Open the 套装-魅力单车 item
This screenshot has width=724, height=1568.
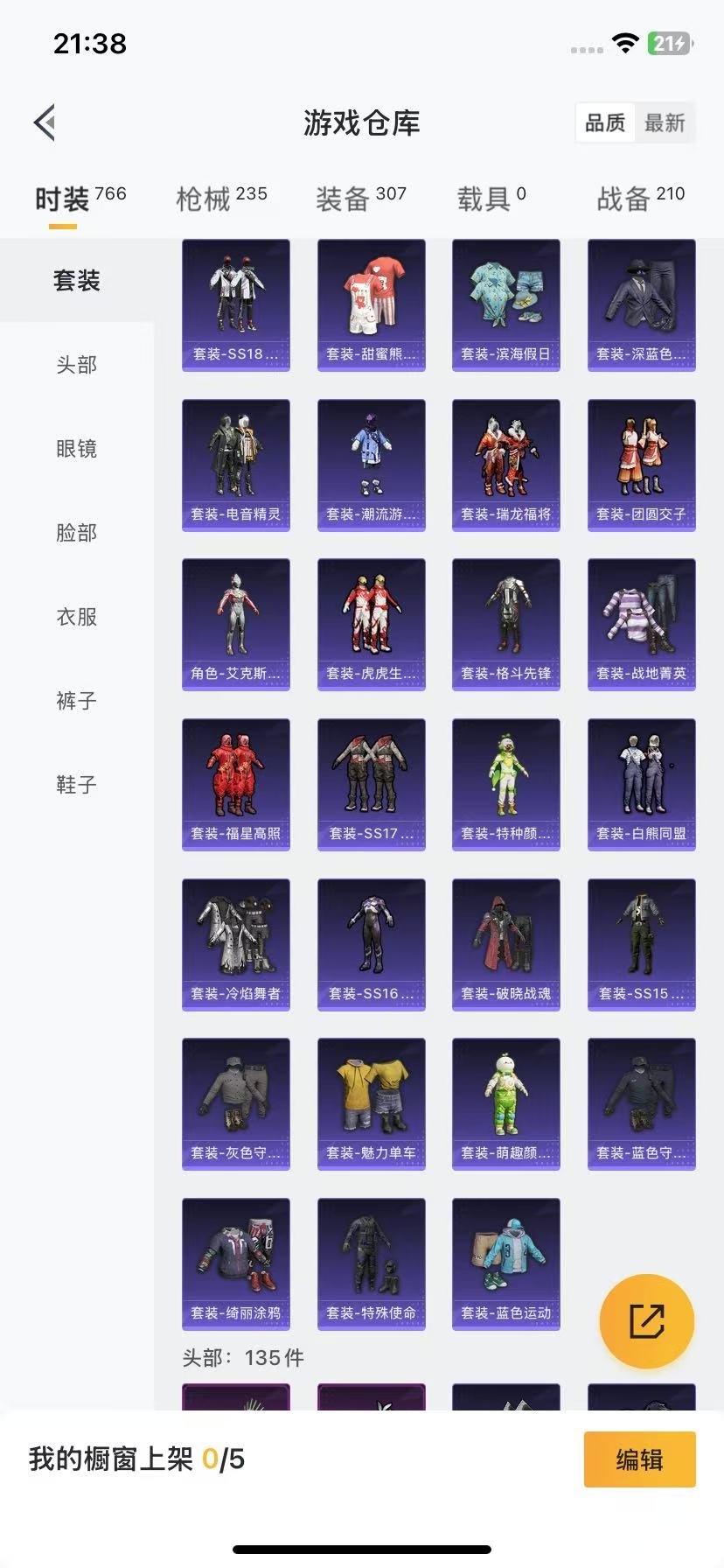[372, 1104]
